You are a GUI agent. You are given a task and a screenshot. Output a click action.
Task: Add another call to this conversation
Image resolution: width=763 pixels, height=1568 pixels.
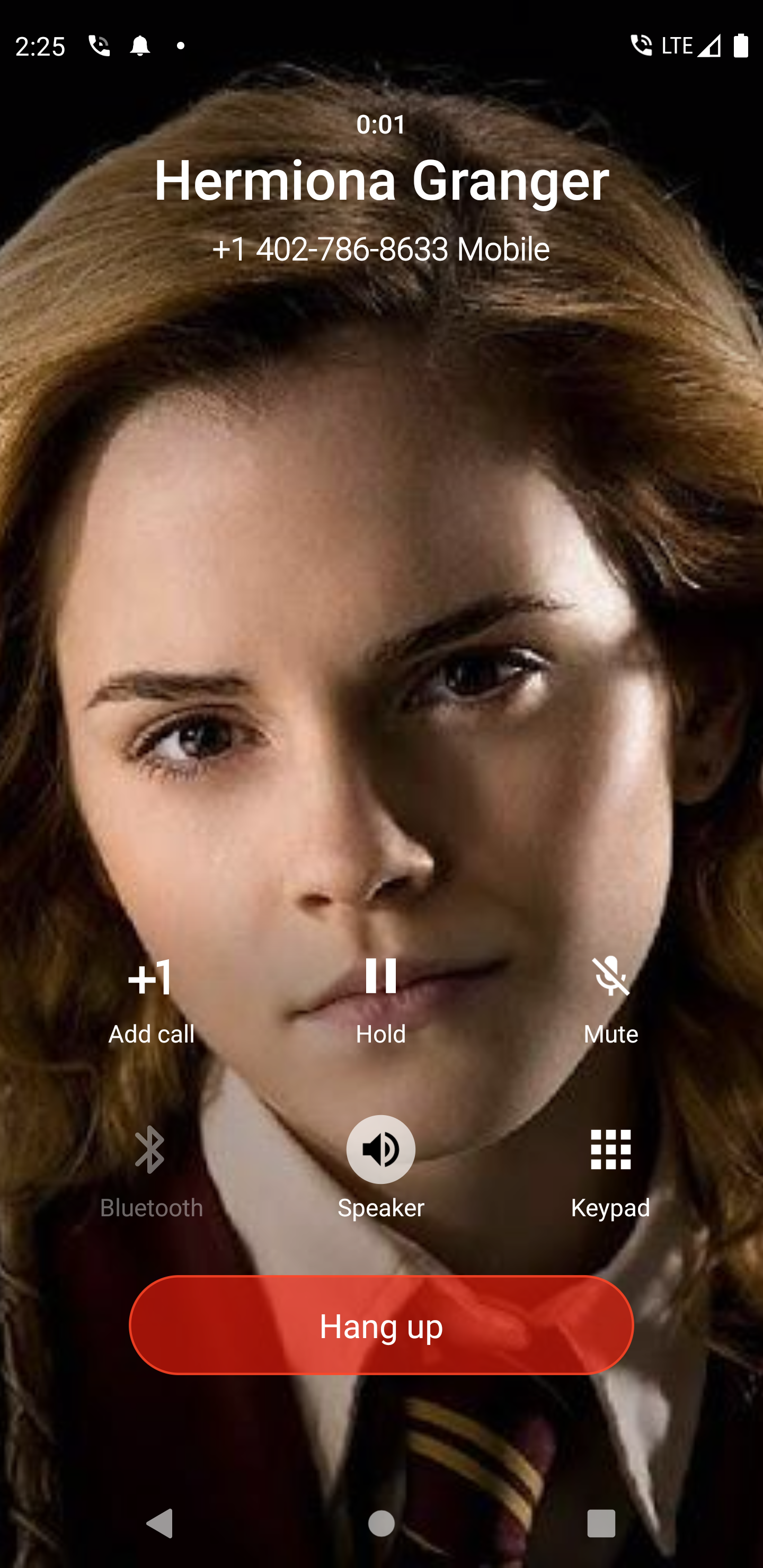pyautogui.click(x=151, y=999)
